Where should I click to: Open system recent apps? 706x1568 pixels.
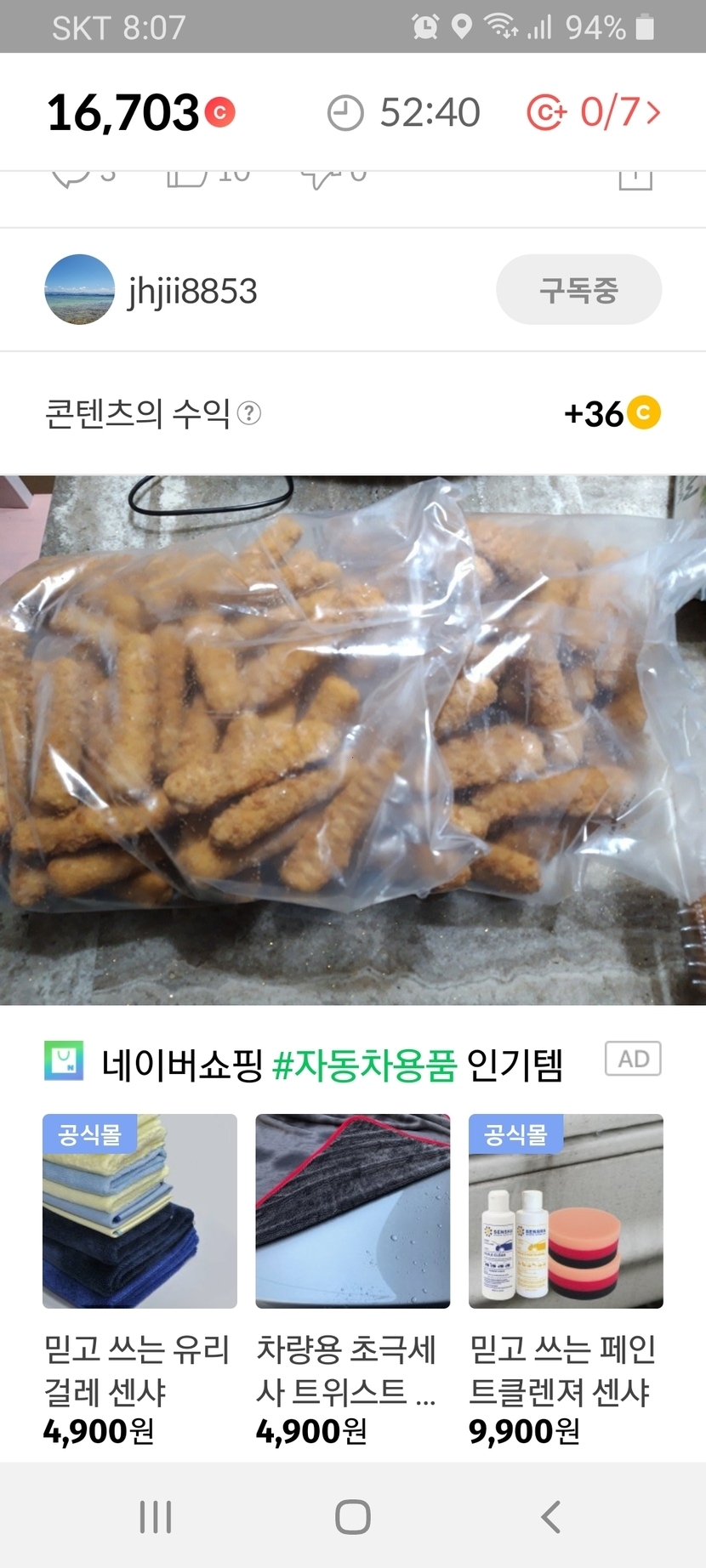[156, 1516]
